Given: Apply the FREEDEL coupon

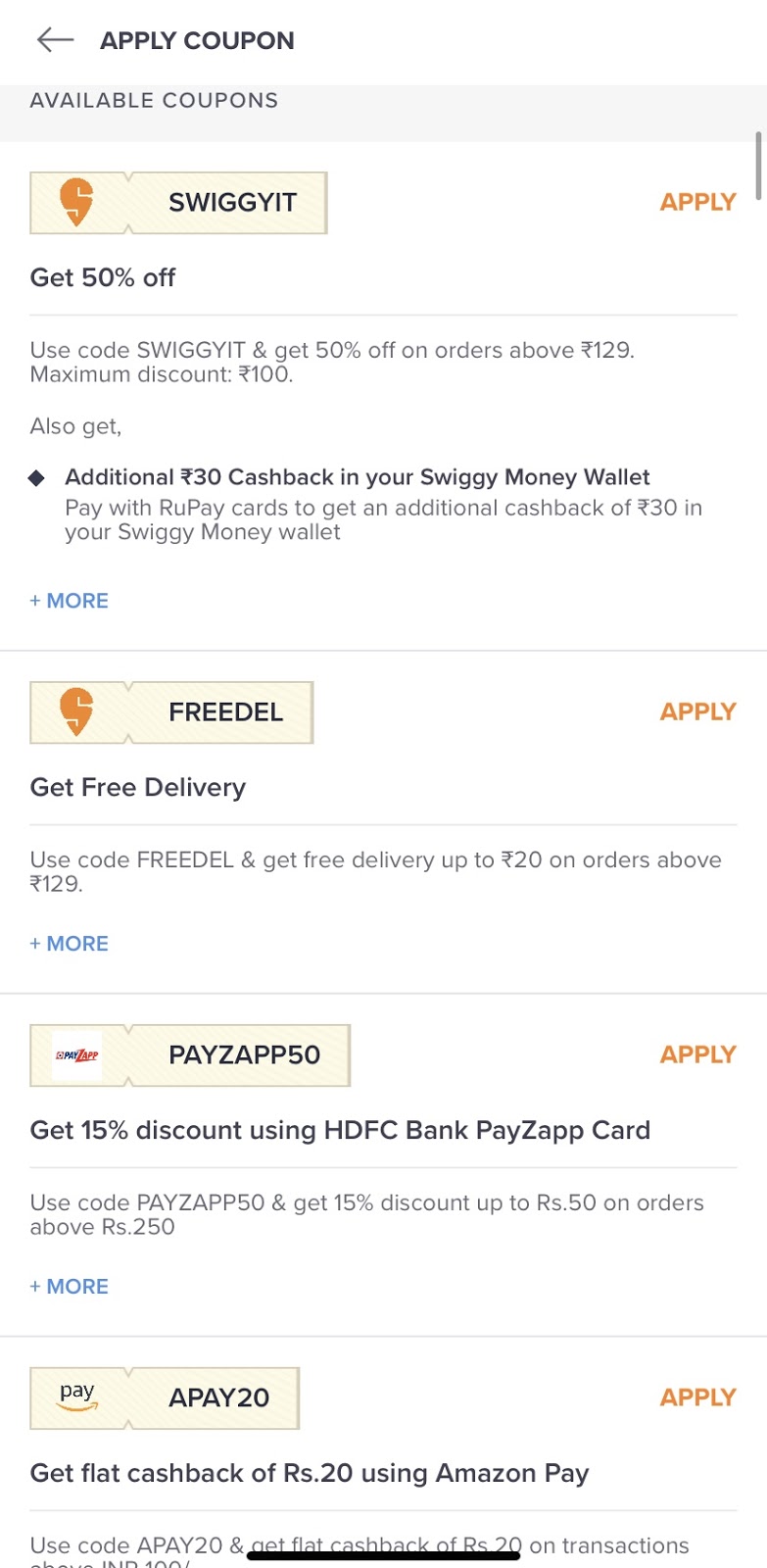Looking at the screenshot, I should [697, 711].
